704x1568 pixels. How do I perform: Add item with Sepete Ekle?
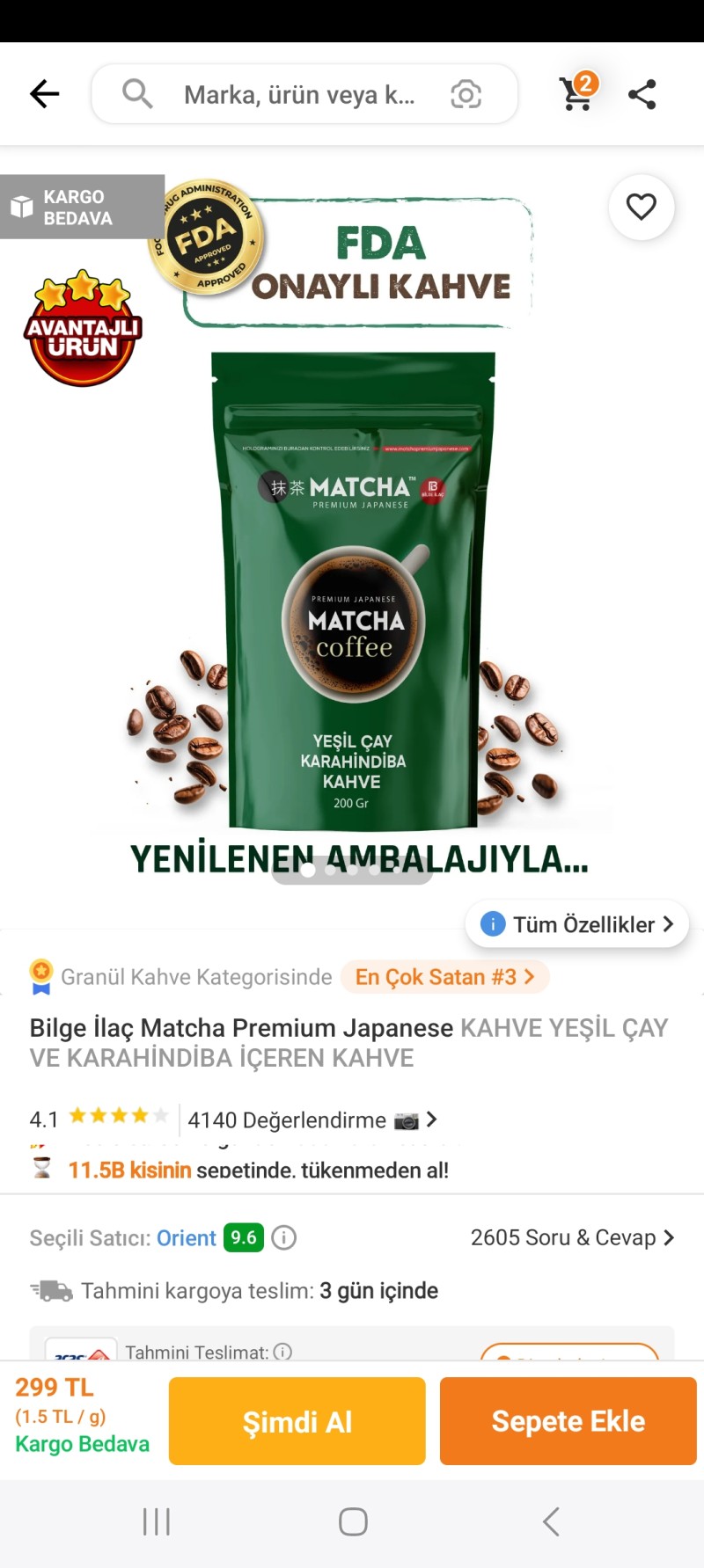[x=568, y=1421]
